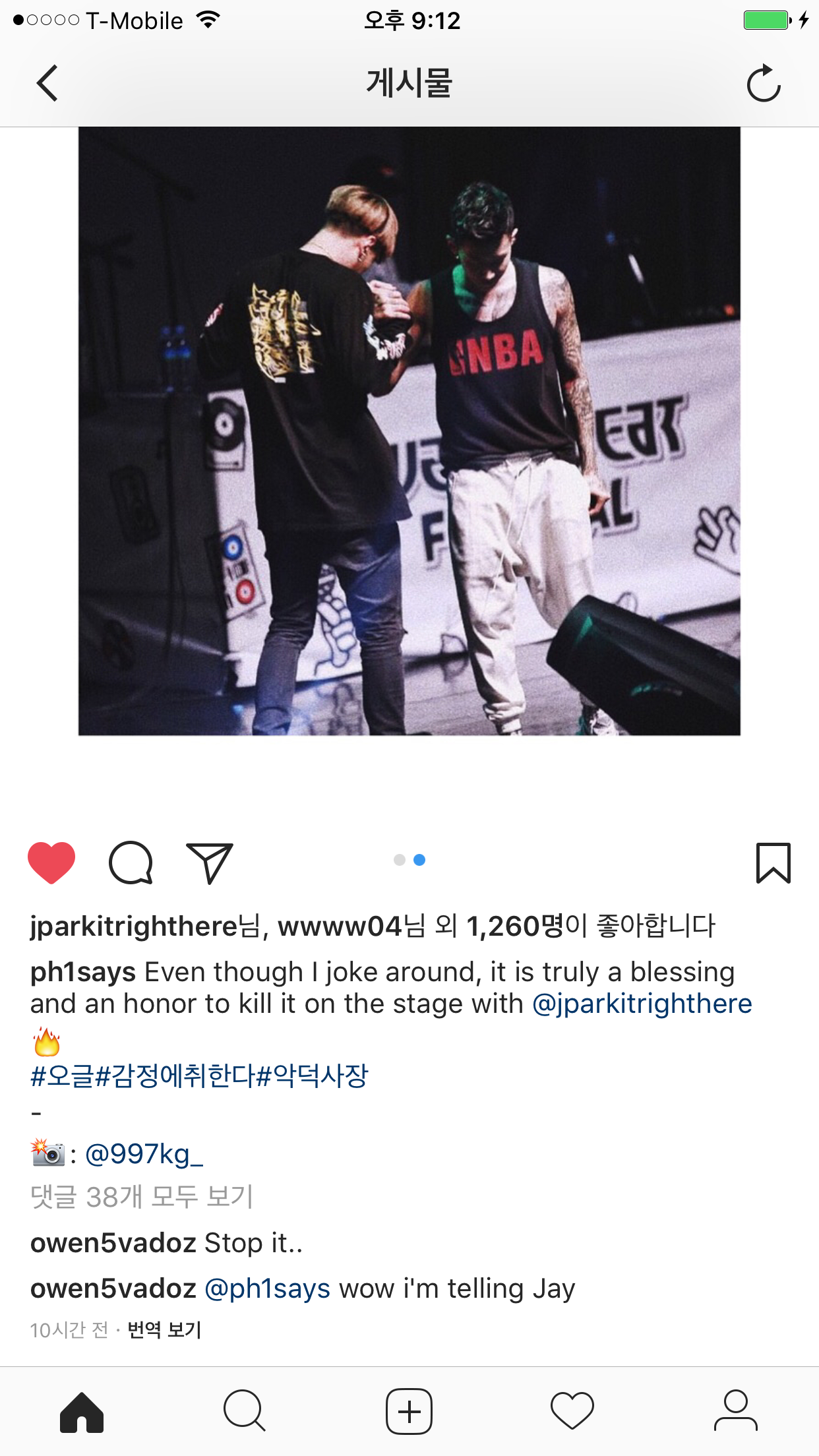Viewport: 819px width, 1456px height.
Task: Open the comment bubble icon
Action: 131,862
